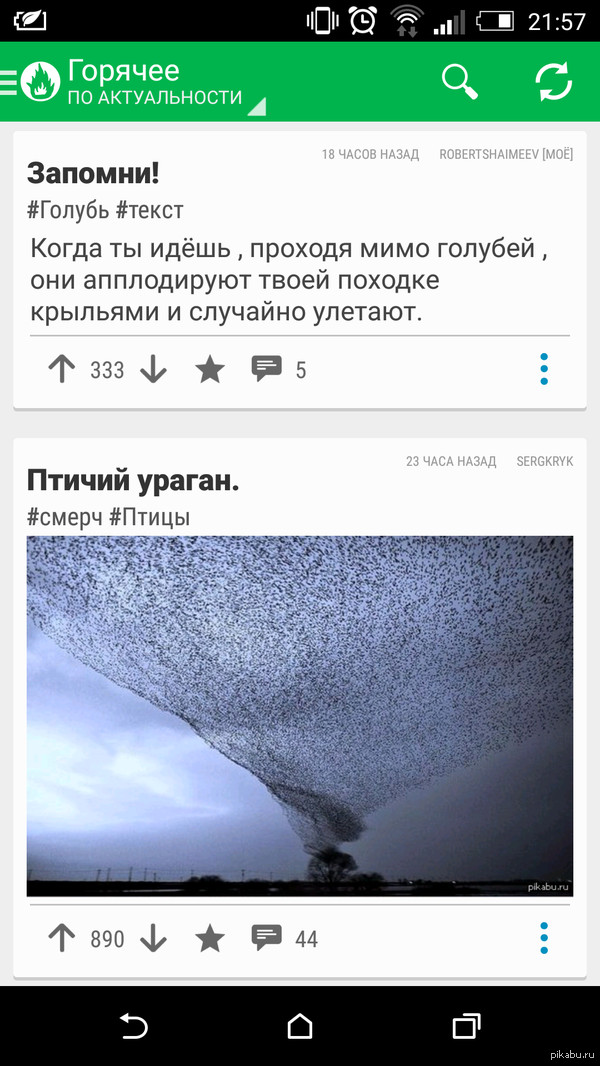
Task: Upvote the Птичий ураган post
Action: [x=62, y=938]
